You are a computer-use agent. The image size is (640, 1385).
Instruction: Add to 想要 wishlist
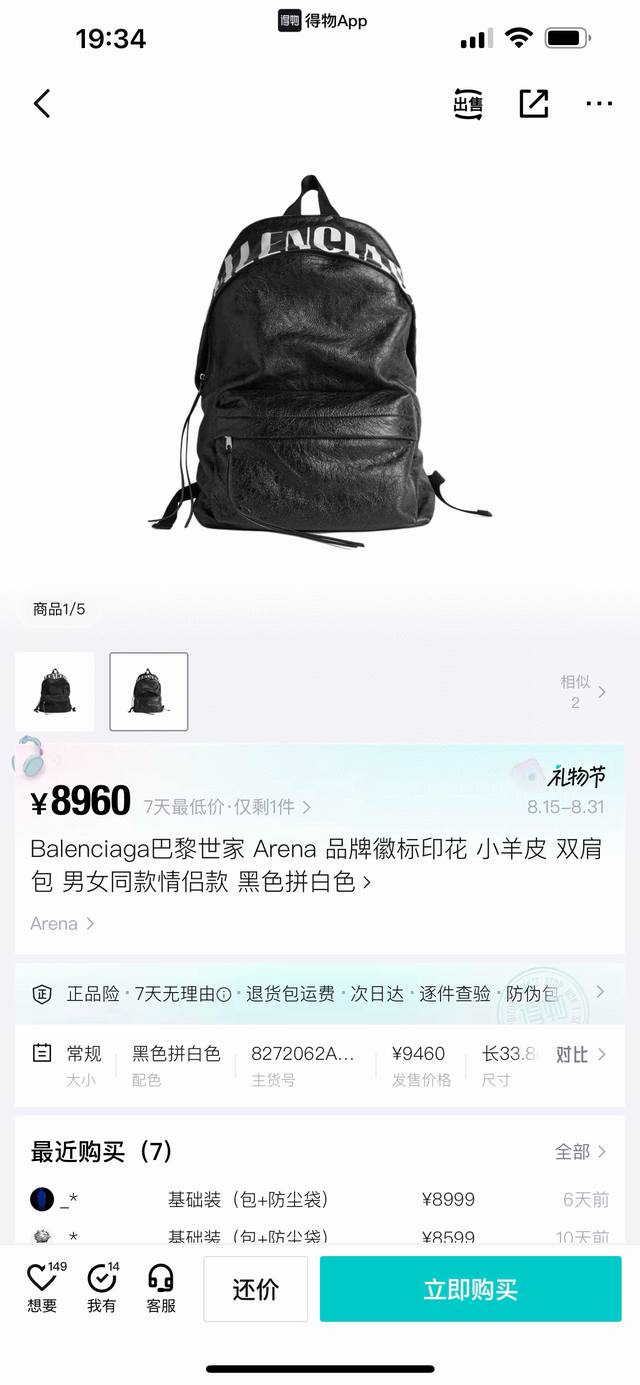coord(42,1288)
